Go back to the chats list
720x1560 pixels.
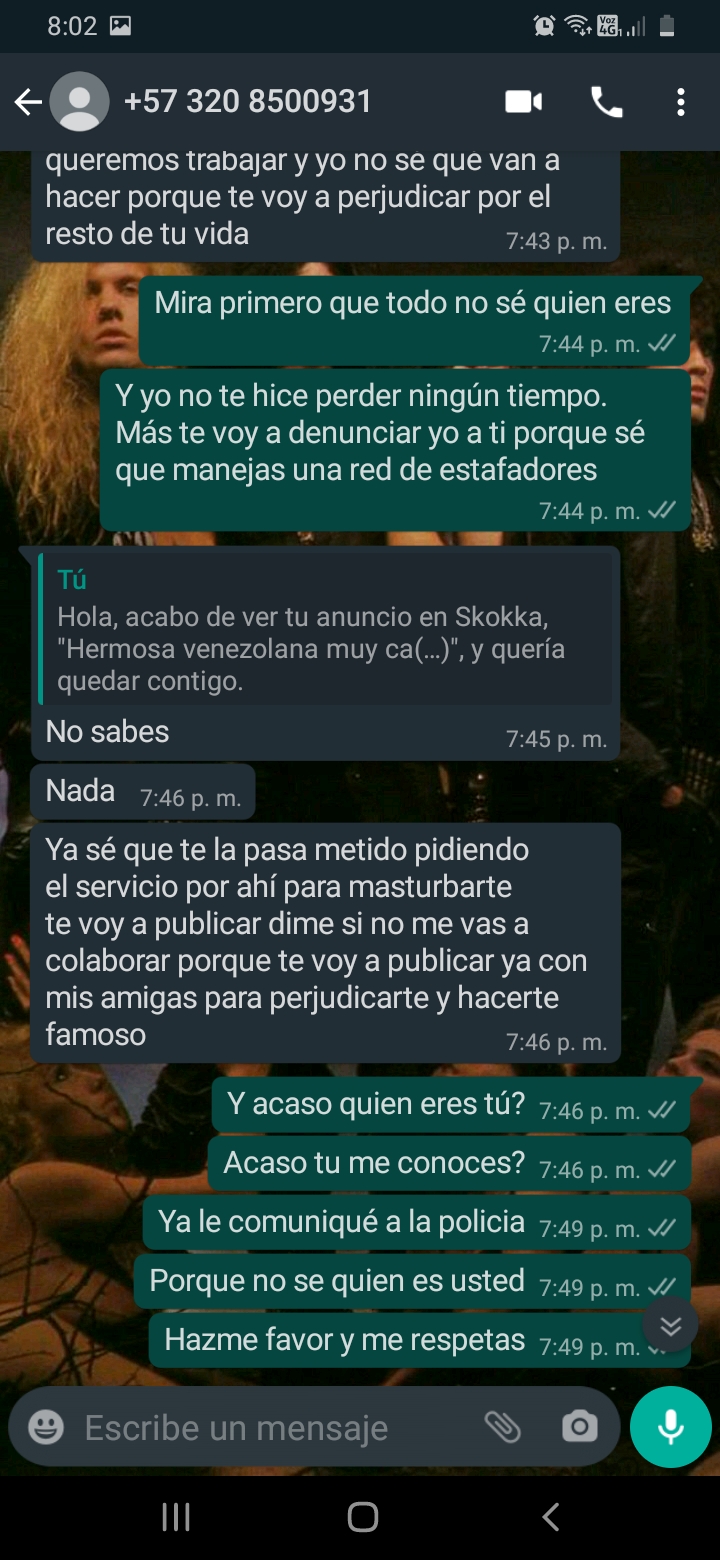(x=28, y=102)
